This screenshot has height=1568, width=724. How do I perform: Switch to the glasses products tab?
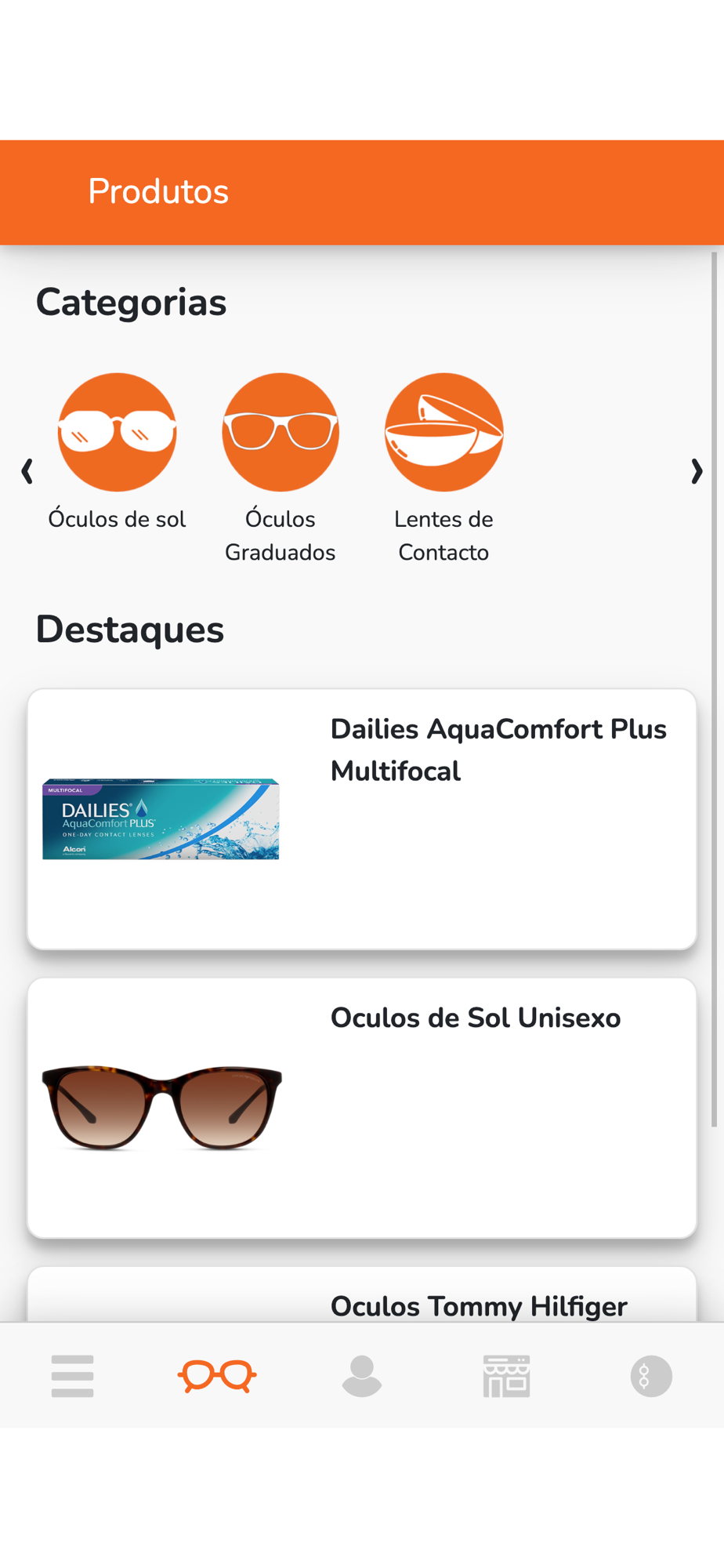tap(217, 1376)
